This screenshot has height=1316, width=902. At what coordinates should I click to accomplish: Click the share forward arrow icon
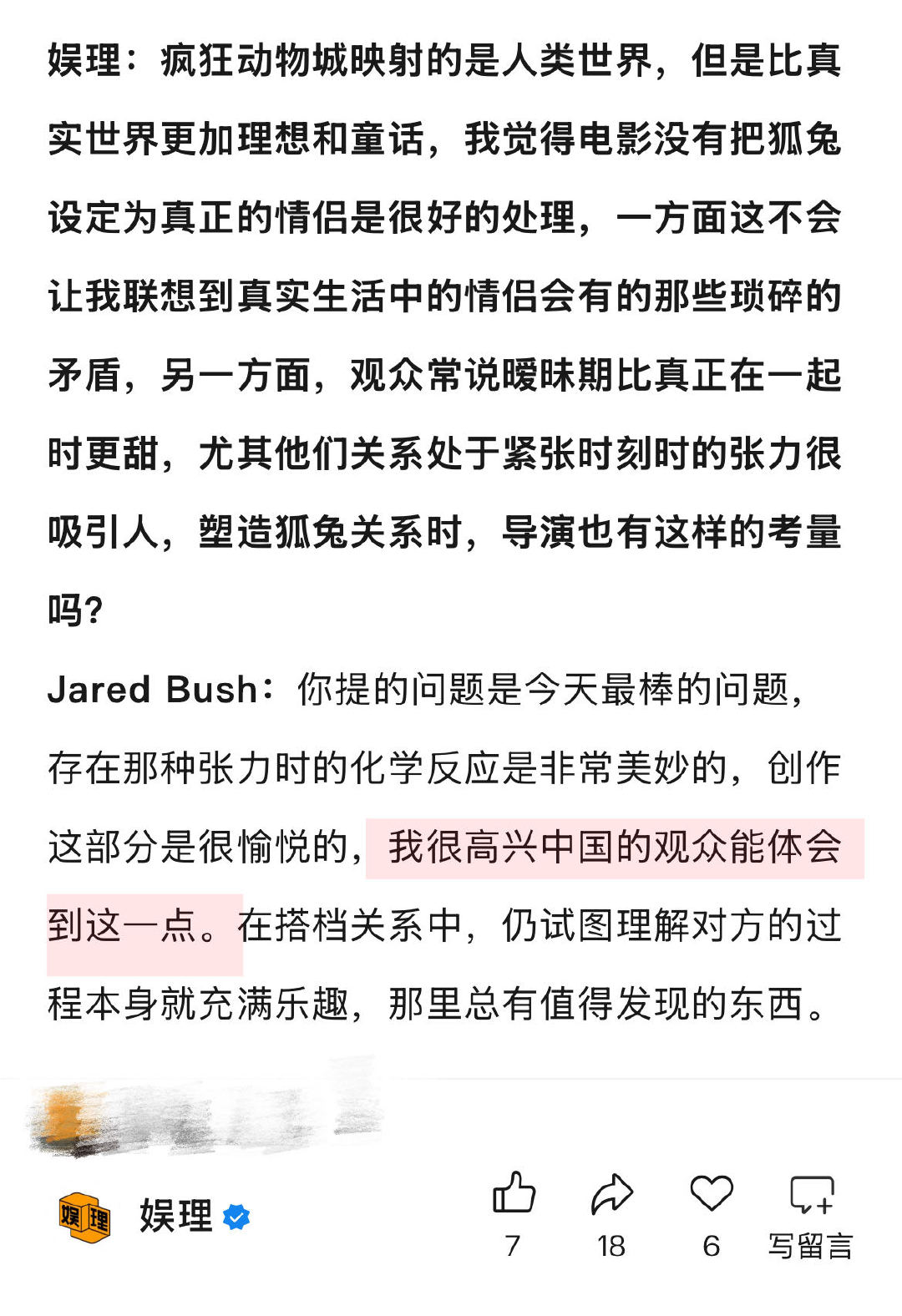tap(613, 1194)
